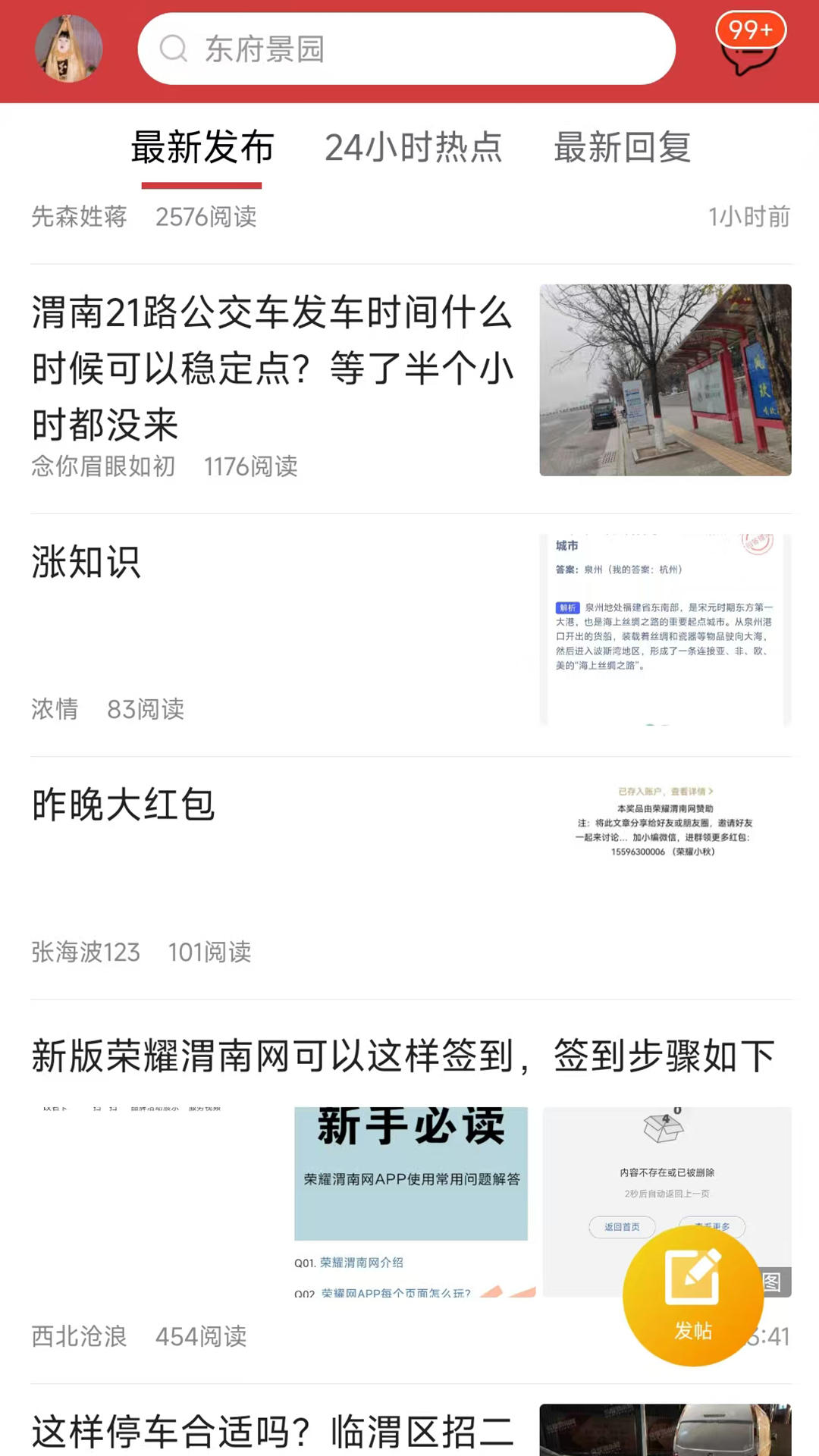Switch to the 最新回复 tab

point(622,149)
